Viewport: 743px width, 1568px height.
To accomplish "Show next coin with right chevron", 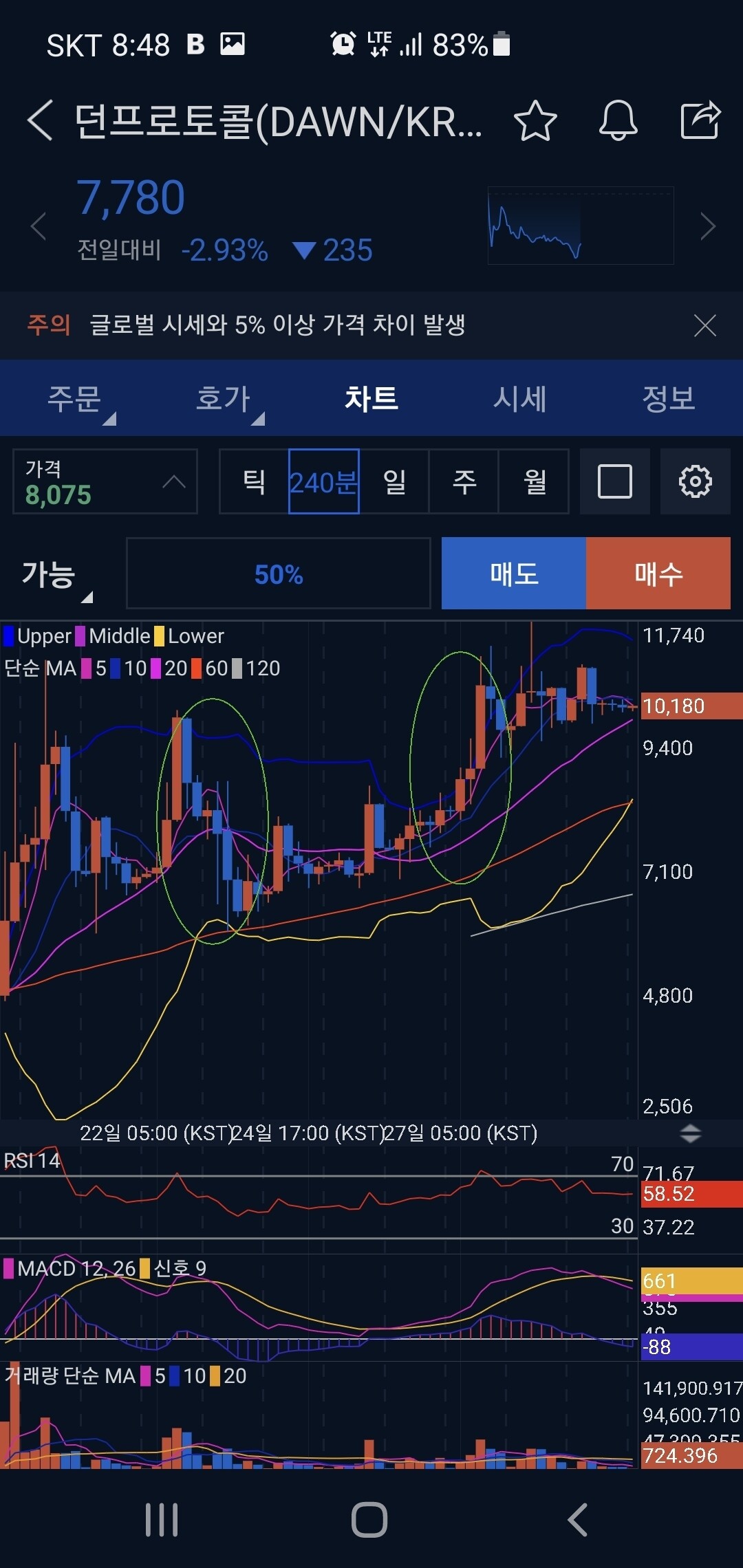I will point(707,226).
